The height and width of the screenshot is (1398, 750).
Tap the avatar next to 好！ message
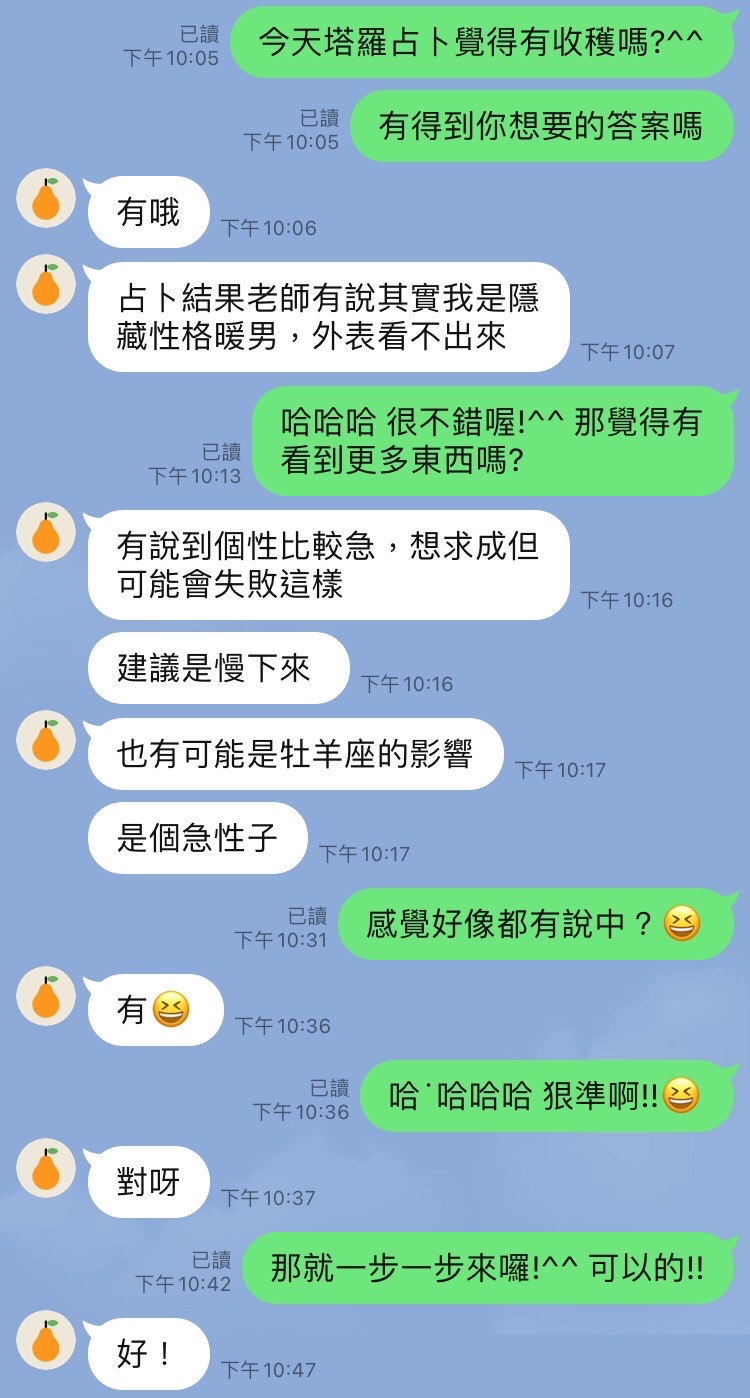click(46, 1340)
